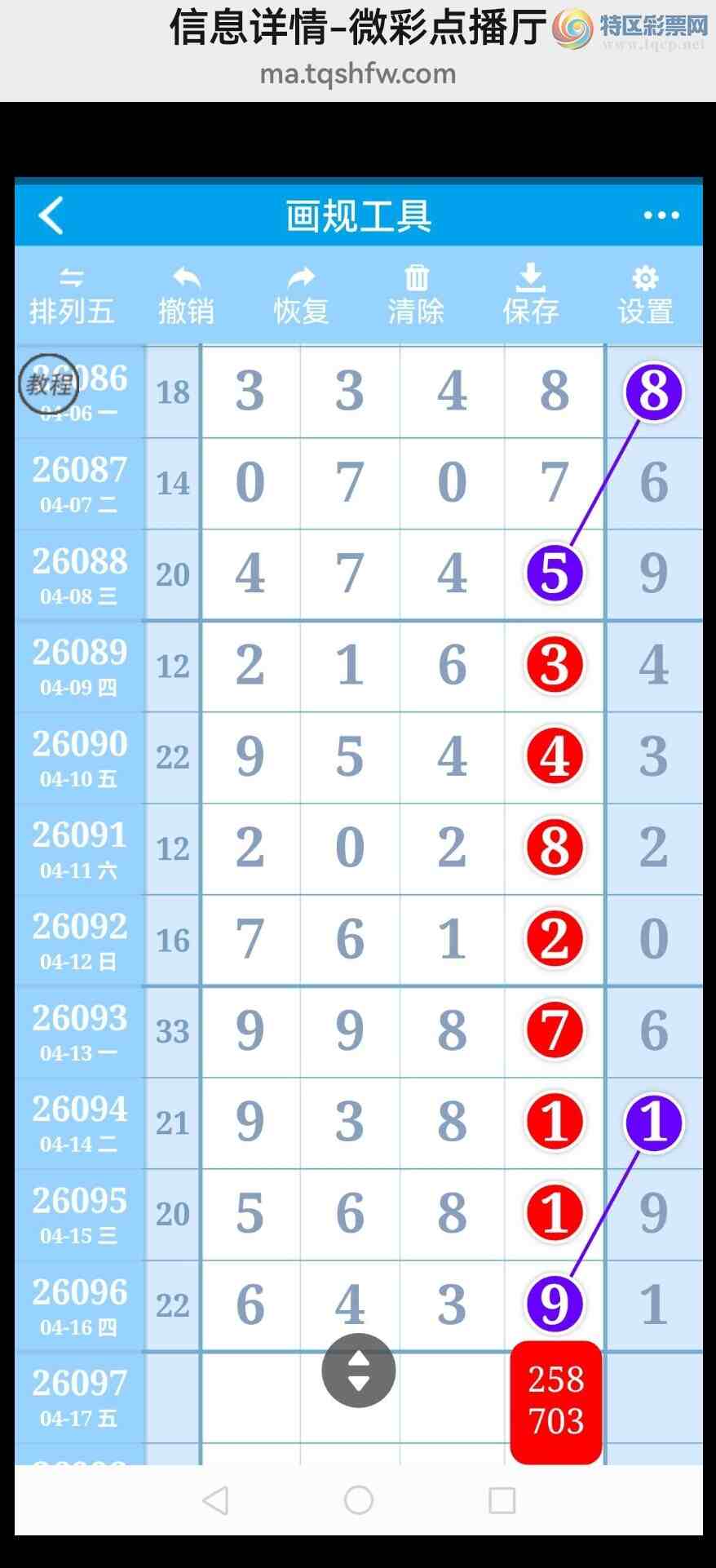Go back using the header arrow
This screenshot has height=1568, width=716.
pyautogui.click(x=51, y=216)
